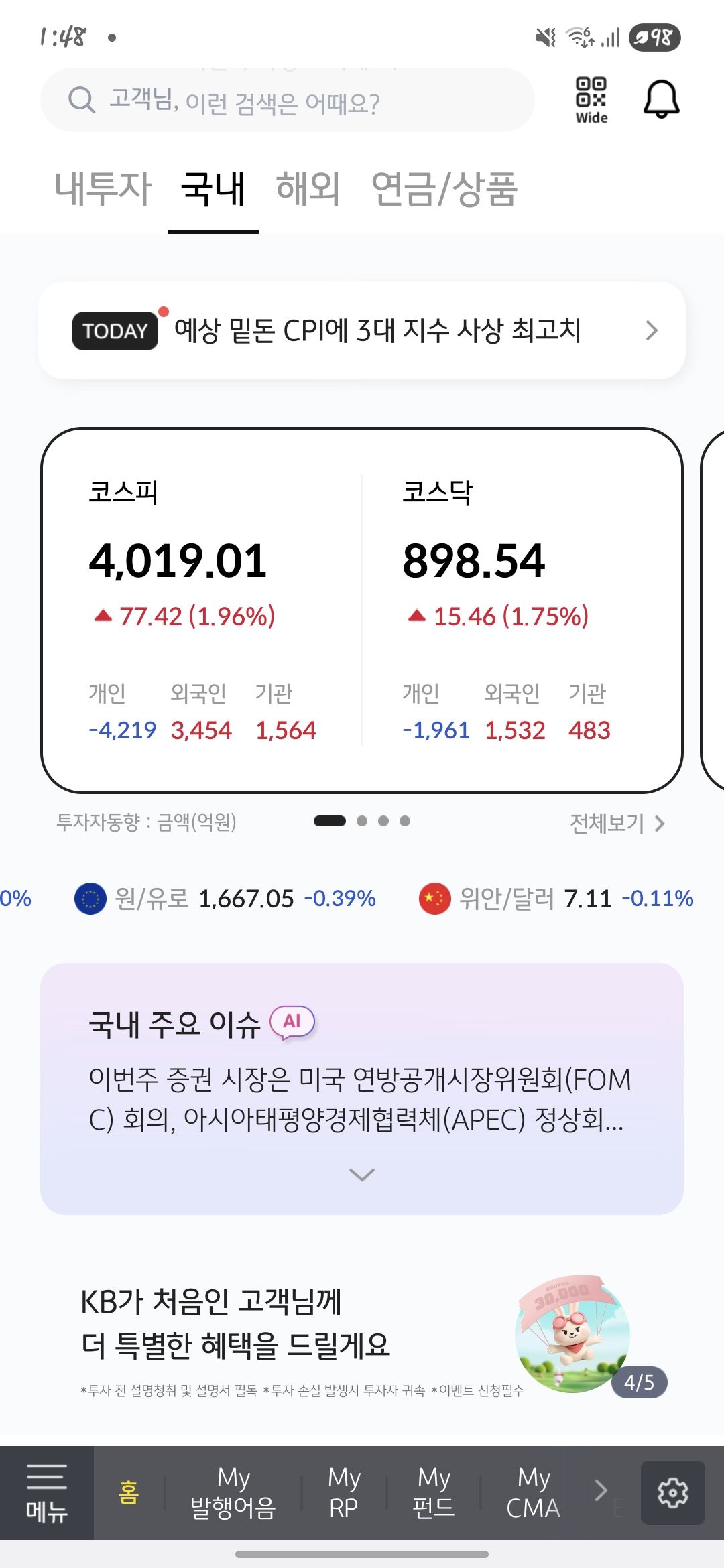The image size is (724, 1568).
Task: Switch to the 내투자 tab
Action: [x=103, y=188]
